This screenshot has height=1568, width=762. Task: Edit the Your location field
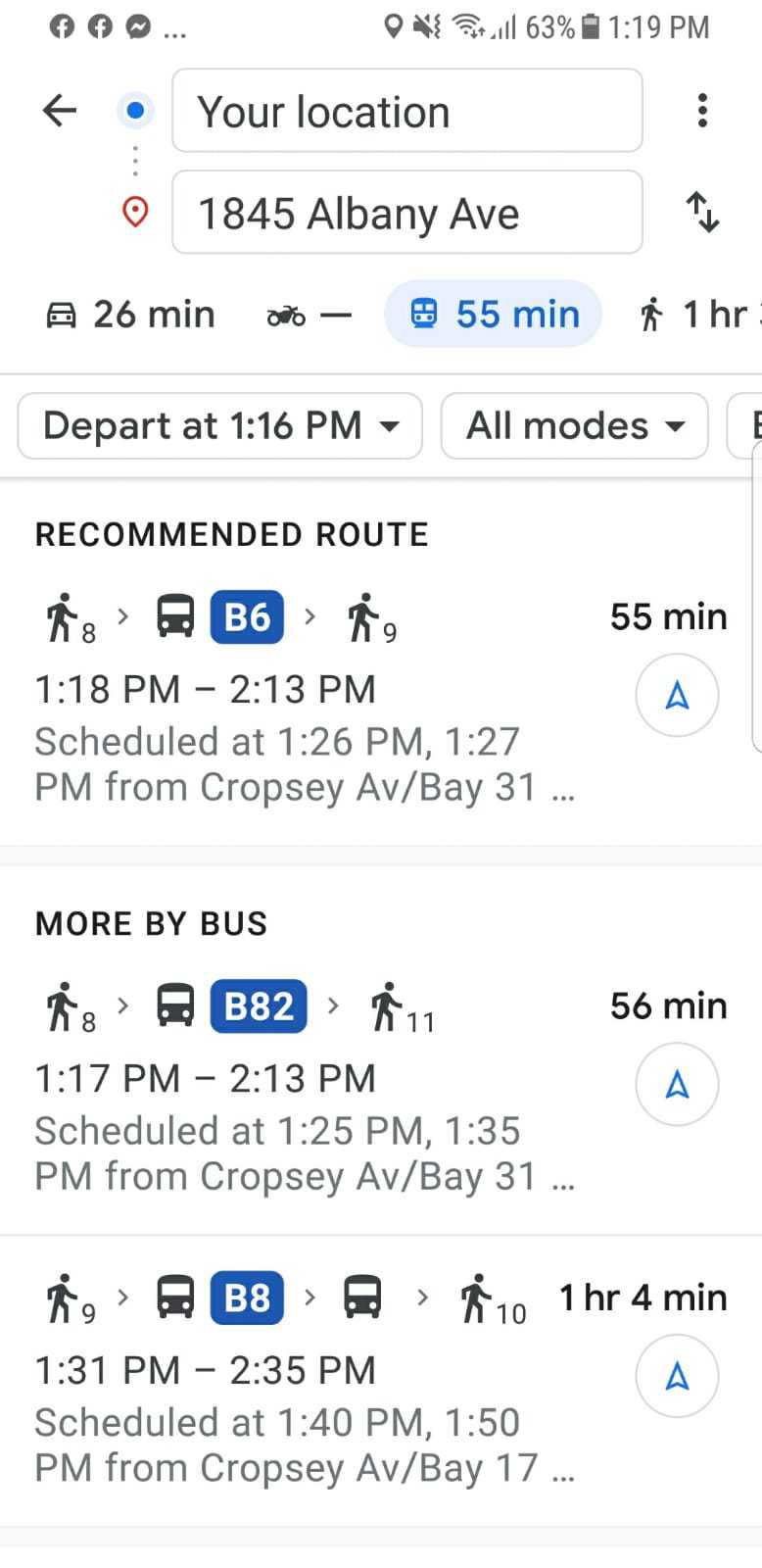click(406, 111)
